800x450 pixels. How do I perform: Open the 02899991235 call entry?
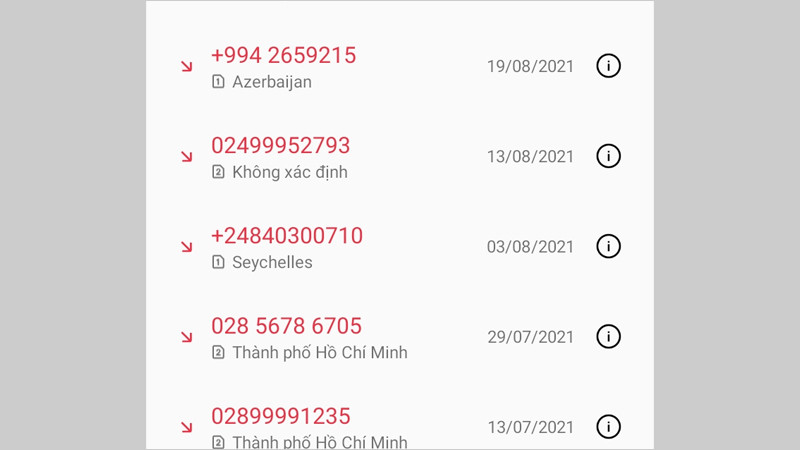tap(280, 416)
